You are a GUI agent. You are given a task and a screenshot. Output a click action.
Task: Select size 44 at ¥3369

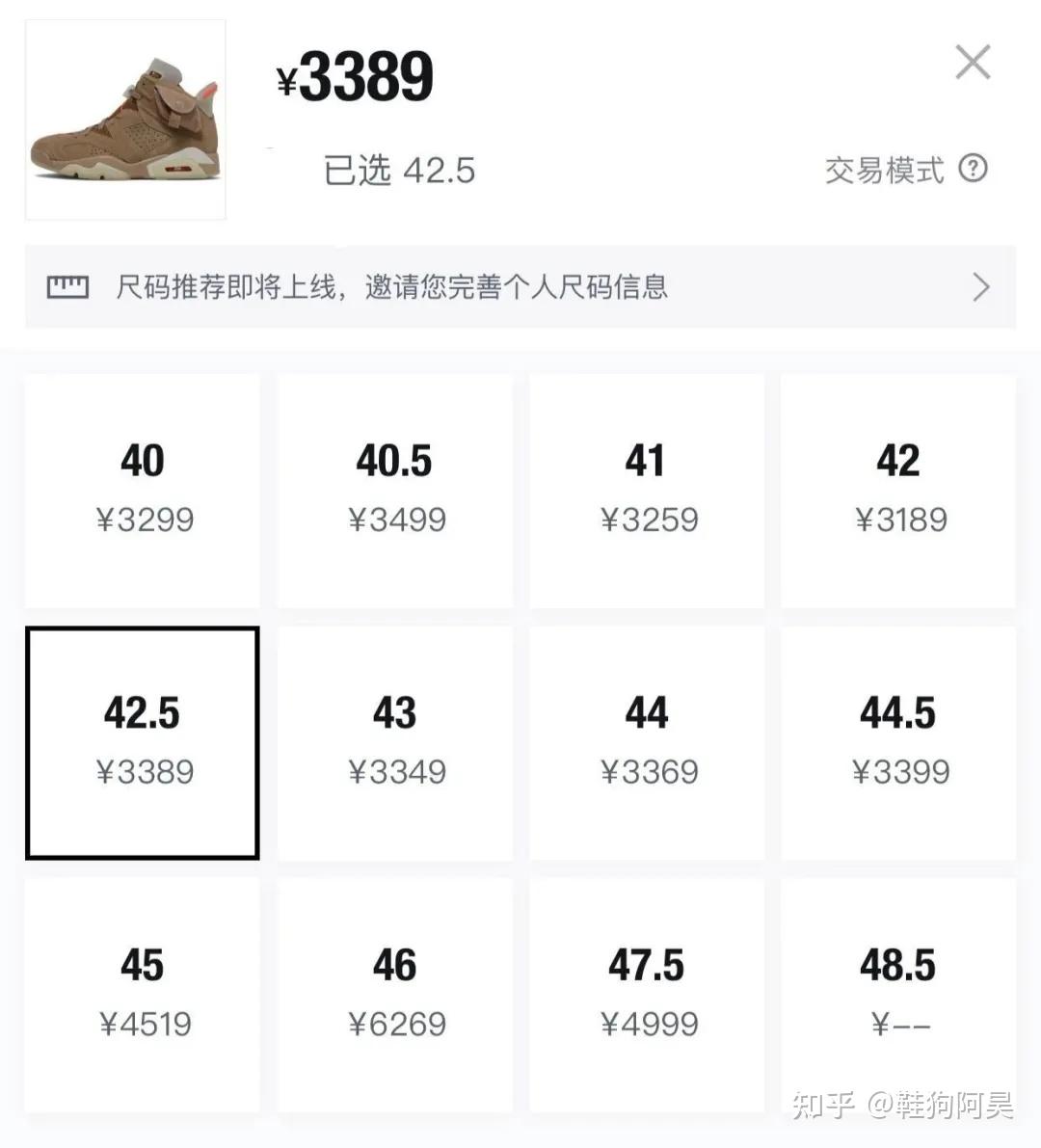click(x=647, y=742)
